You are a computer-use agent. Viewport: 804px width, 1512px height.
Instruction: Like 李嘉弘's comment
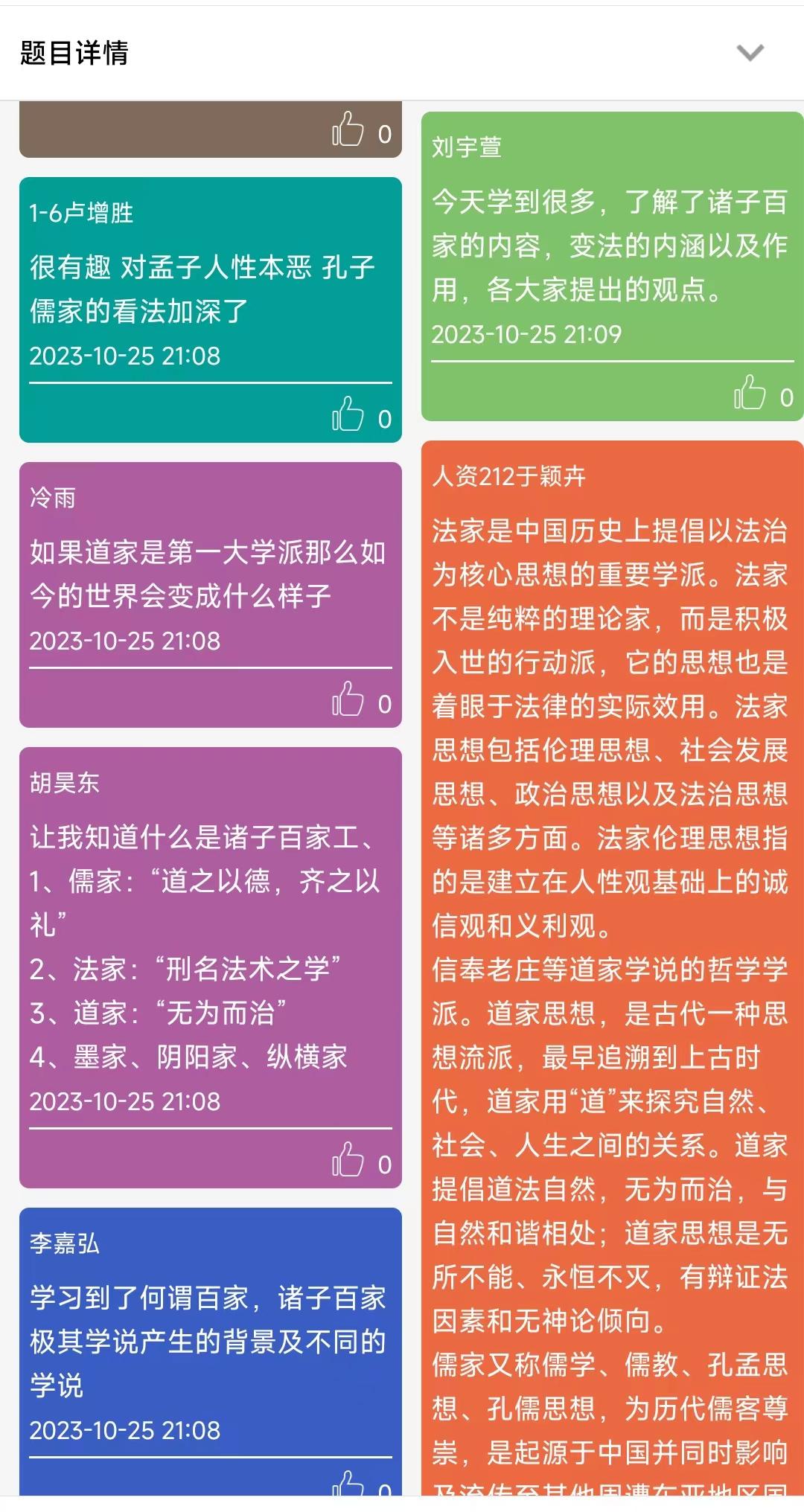348,1485
